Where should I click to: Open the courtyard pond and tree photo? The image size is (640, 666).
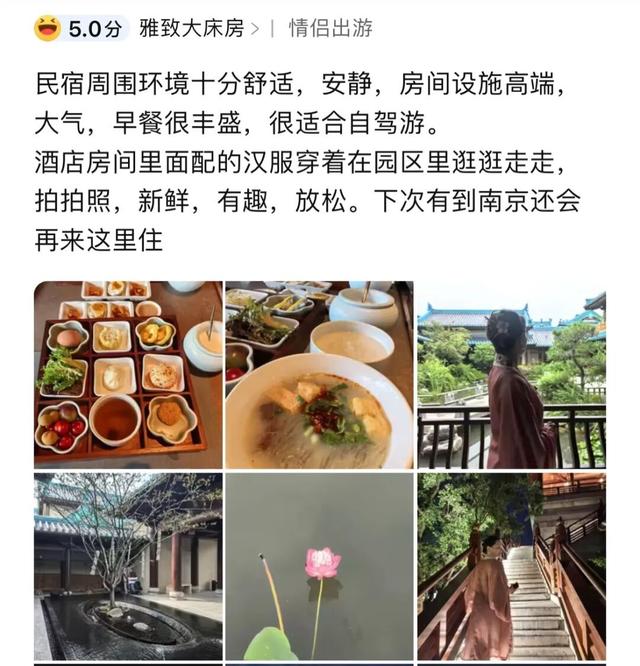coord(128,566)
